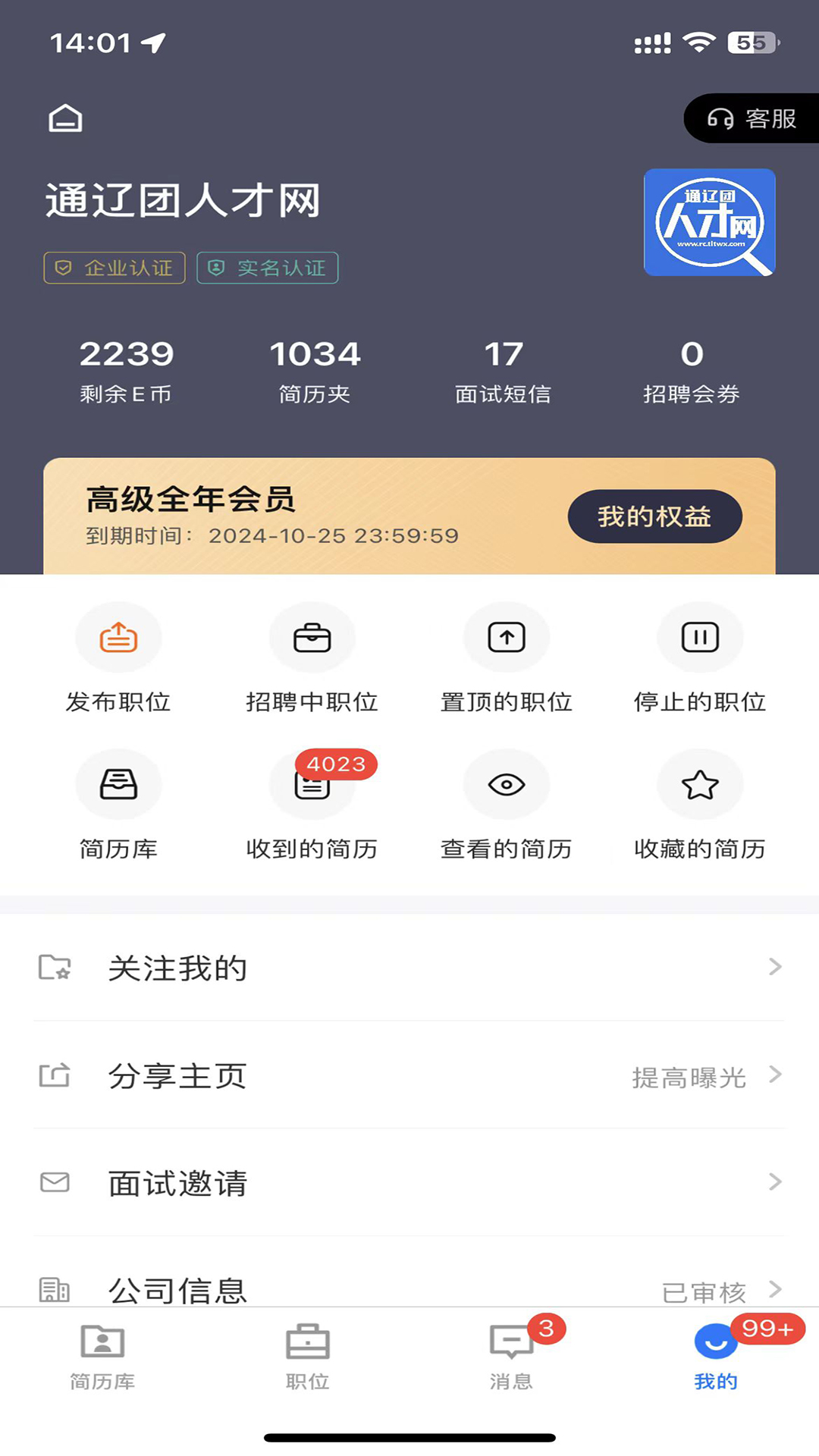Viewport: 819px width, 1456px height.
Task: Click the 我的权益 benefits button
Action: (x=654, y=516)
